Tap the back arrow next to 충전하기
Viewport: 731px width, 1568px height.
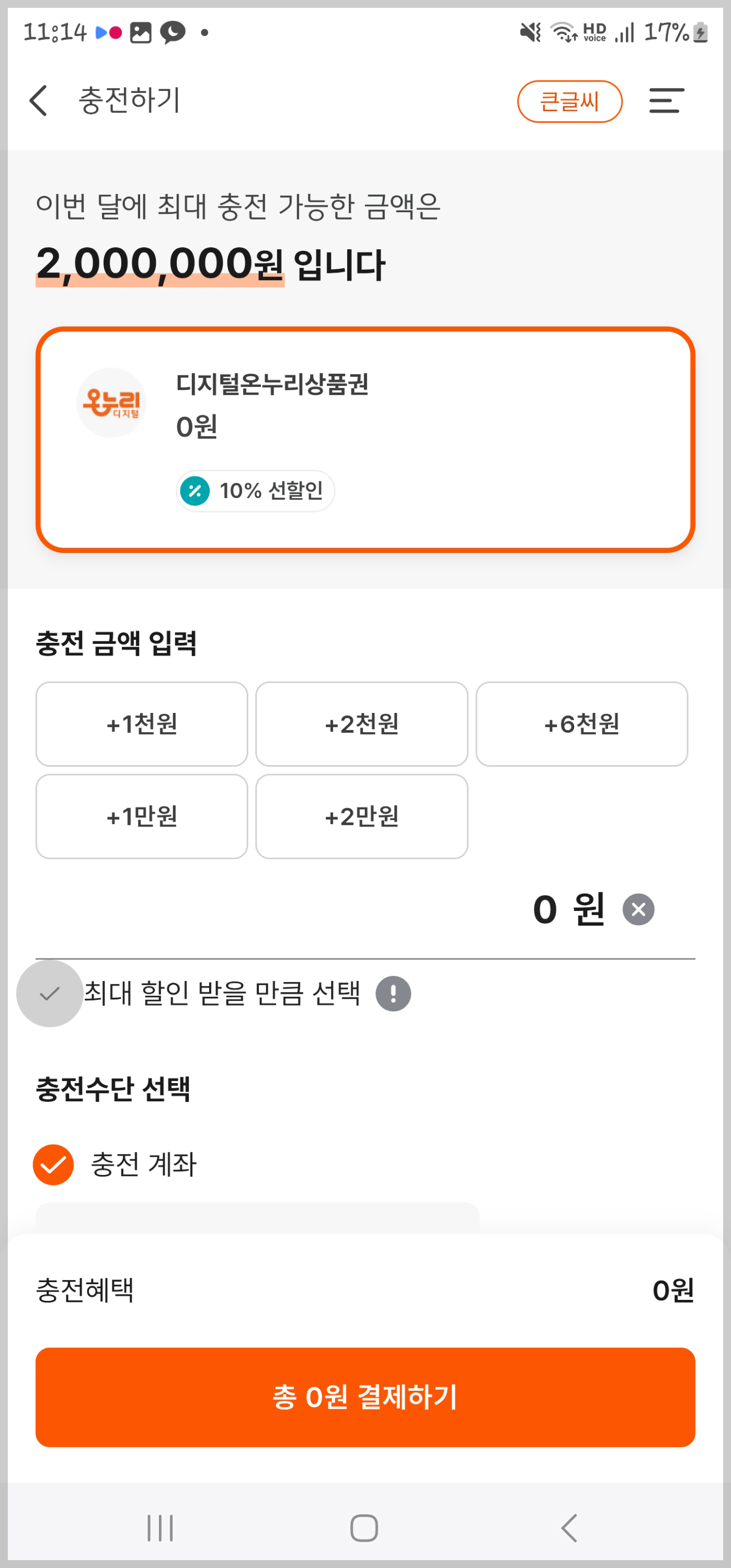click(x=38, y=100)
